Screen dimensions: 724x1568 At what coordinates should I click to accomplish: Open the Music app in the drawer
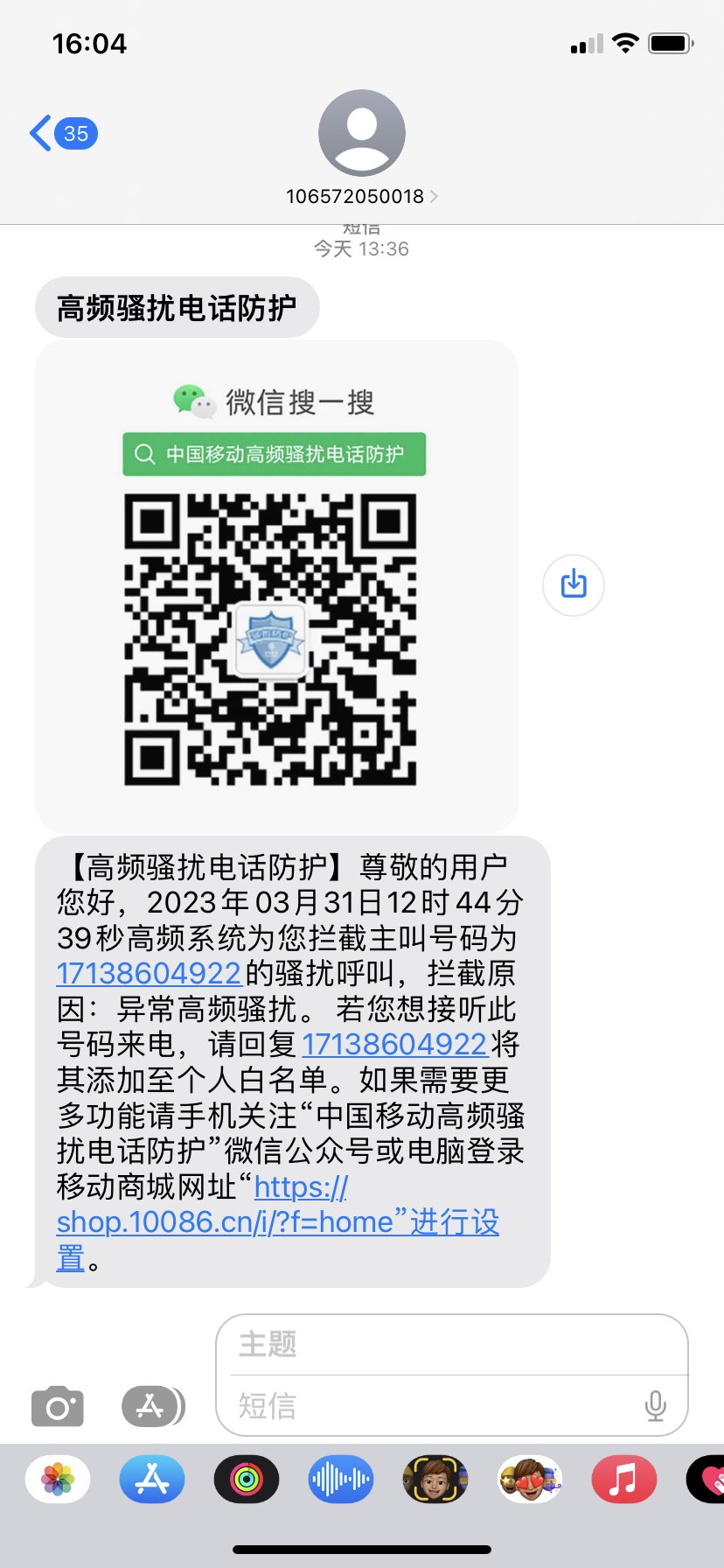(623, 1480)
